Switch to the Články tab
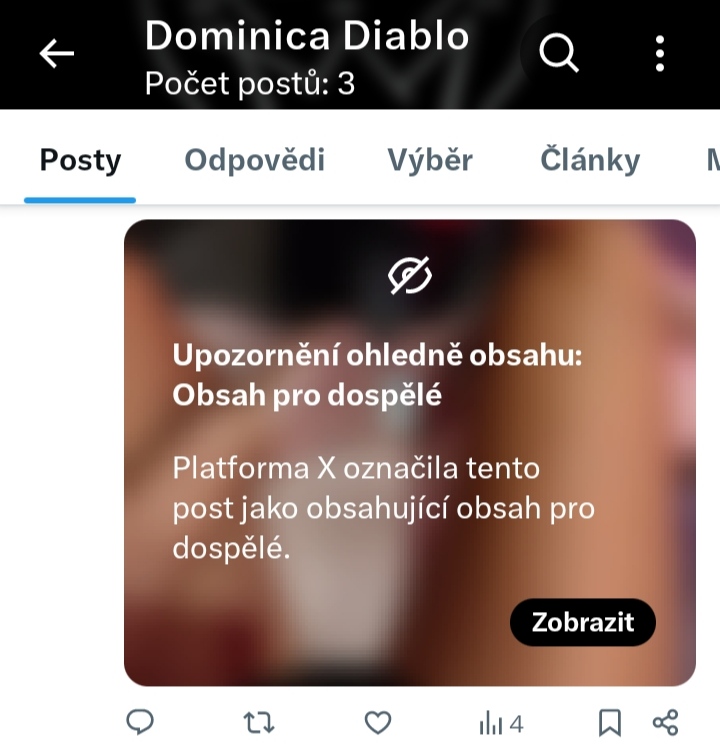720x747 pixels. click(590, 160)
